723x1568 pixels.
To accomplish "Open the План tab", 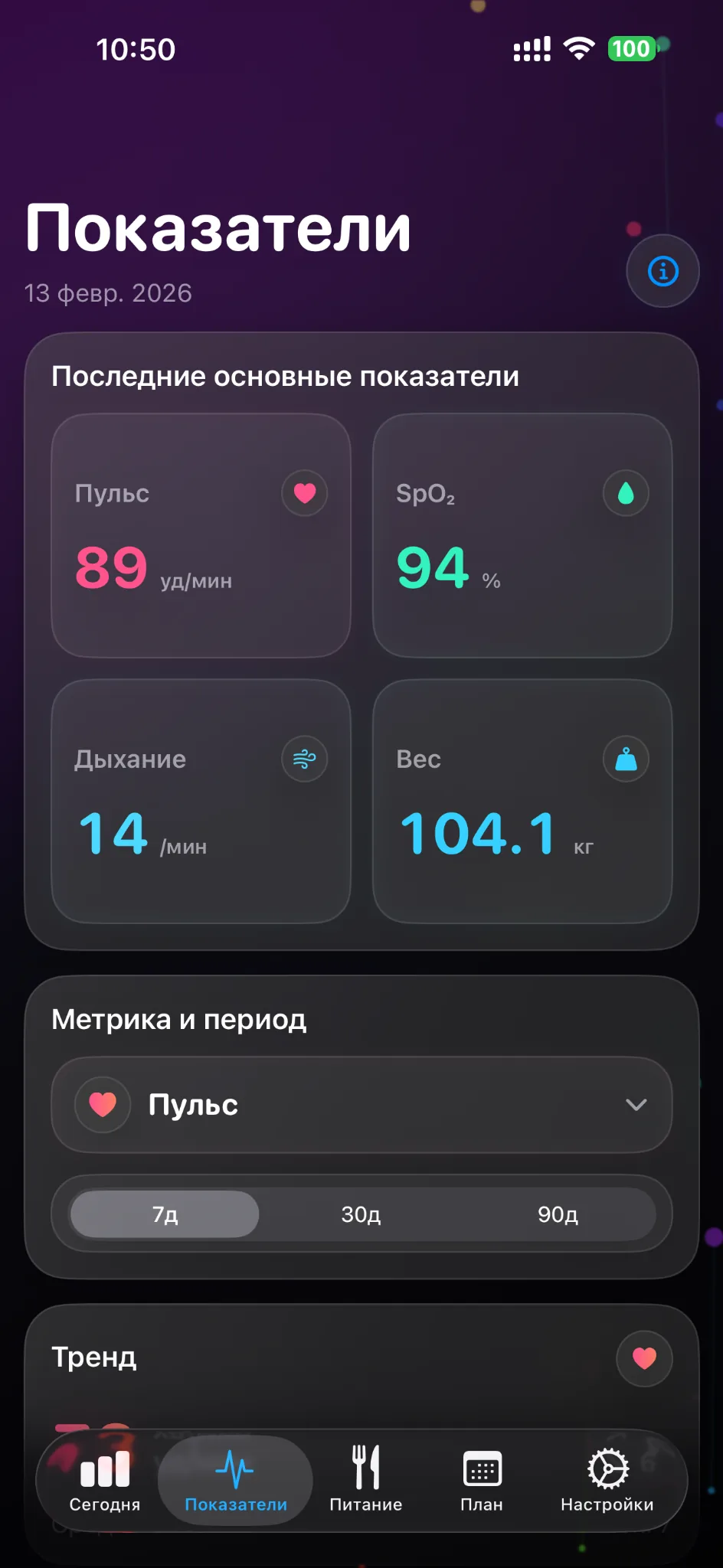I will coord(482,1481).
